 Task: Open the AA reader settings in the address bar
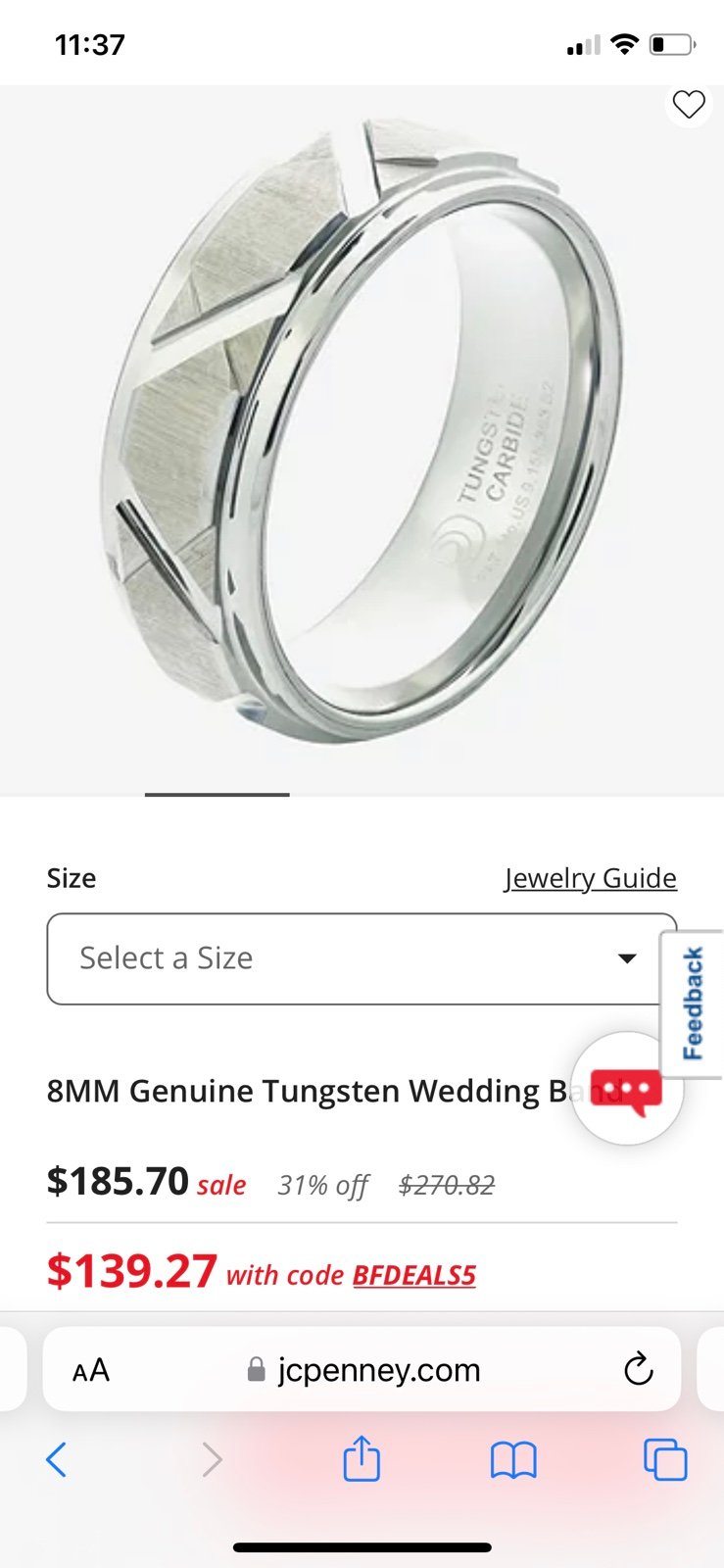(91, 1370)
